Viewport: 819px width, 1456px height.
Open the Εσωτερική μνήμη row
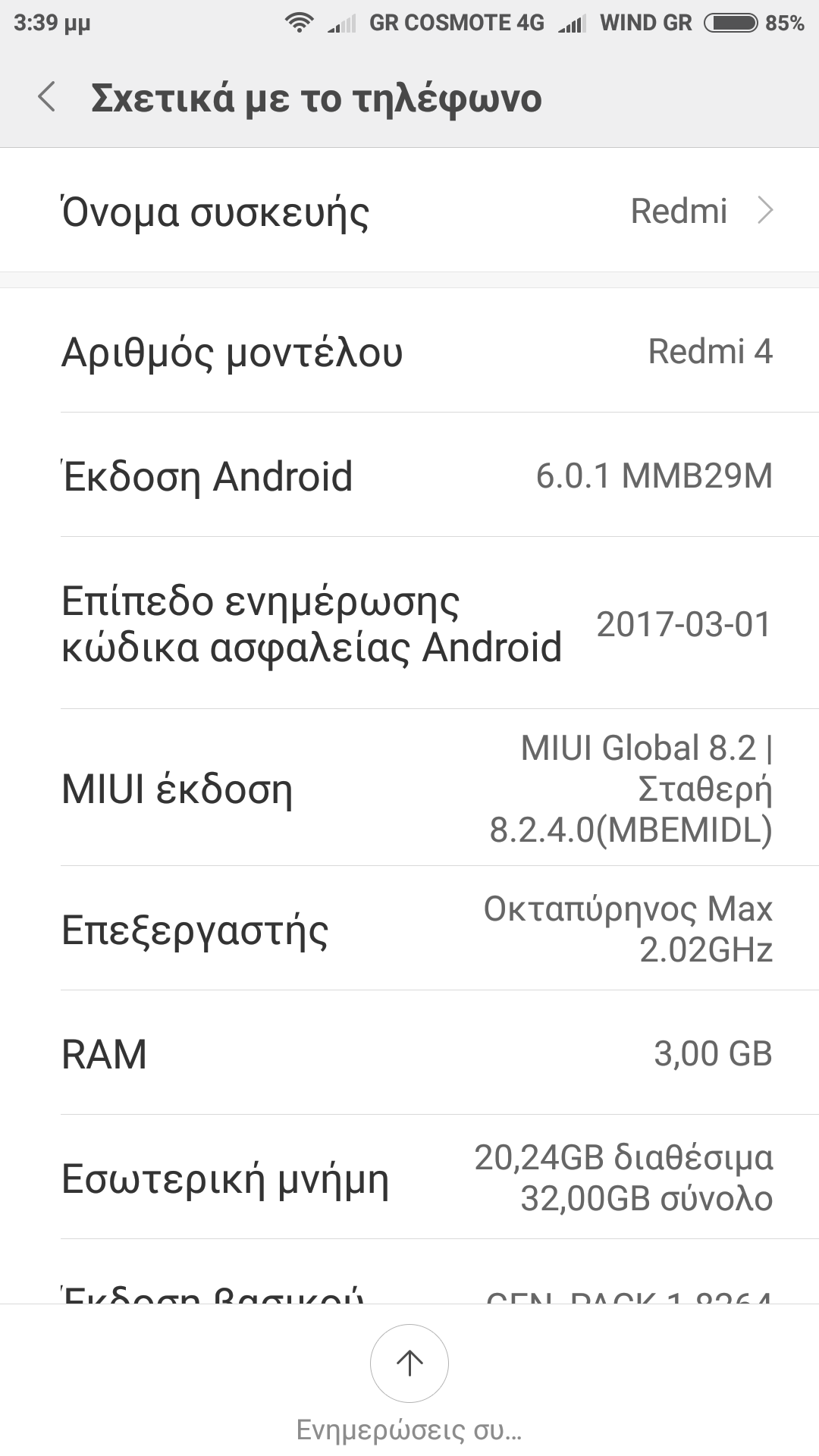coord(409,1177)
